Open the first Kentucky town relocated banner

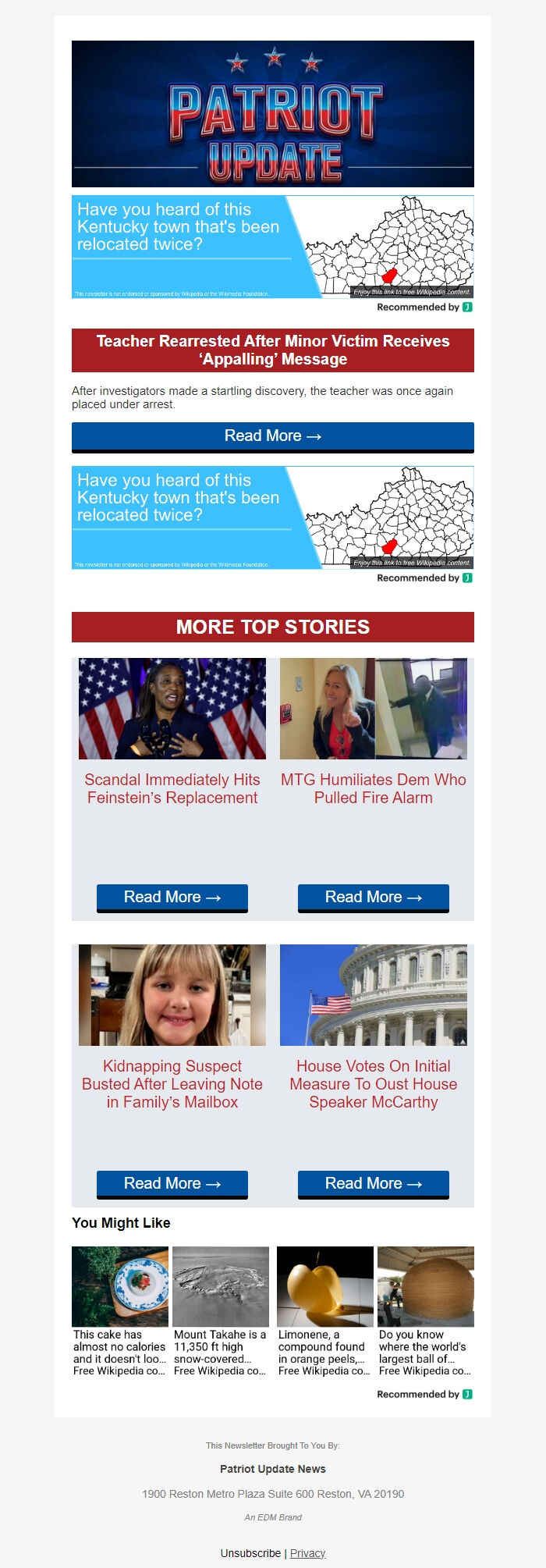tap(272, 247)
